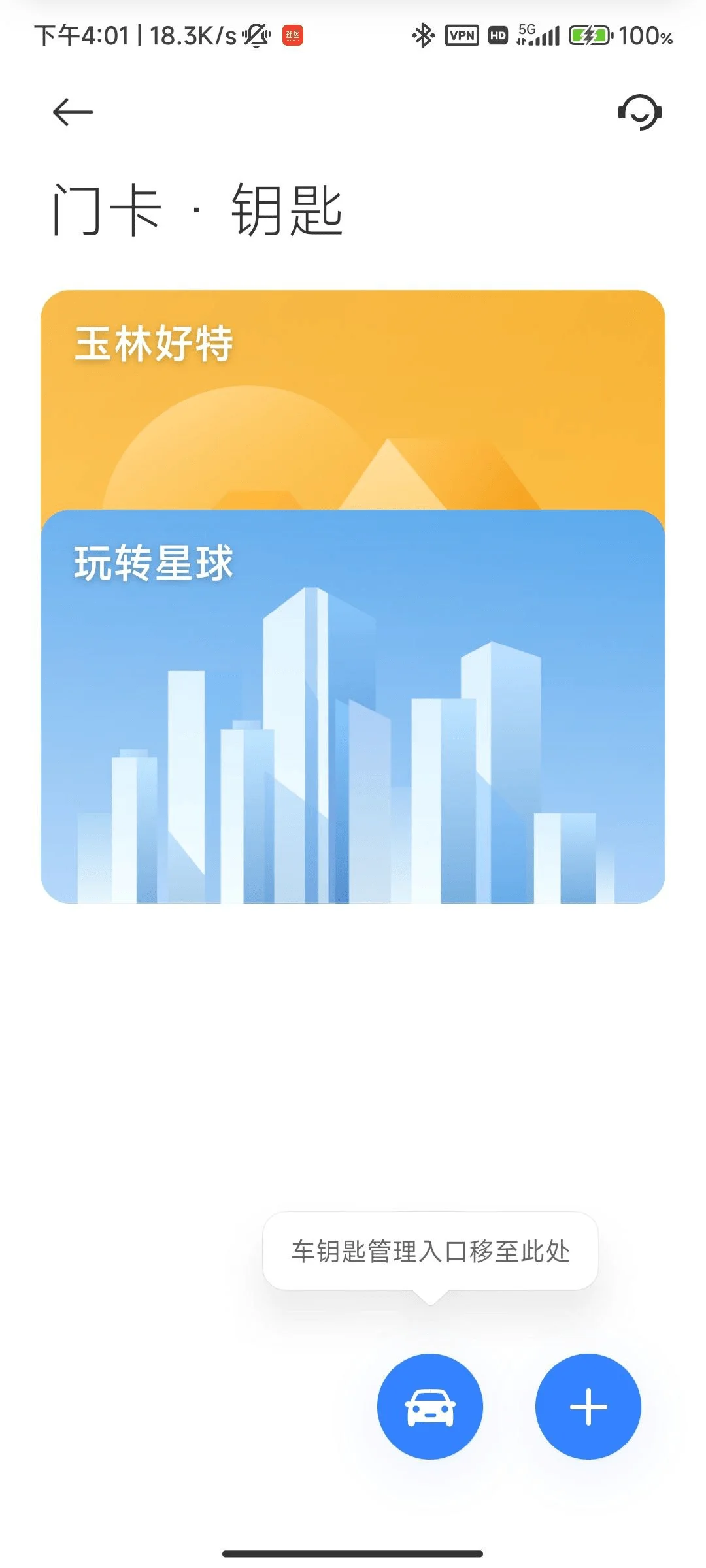Open the 玩转星球 door card
This screenshot has width=706, height=1568.
click(353, 706)
